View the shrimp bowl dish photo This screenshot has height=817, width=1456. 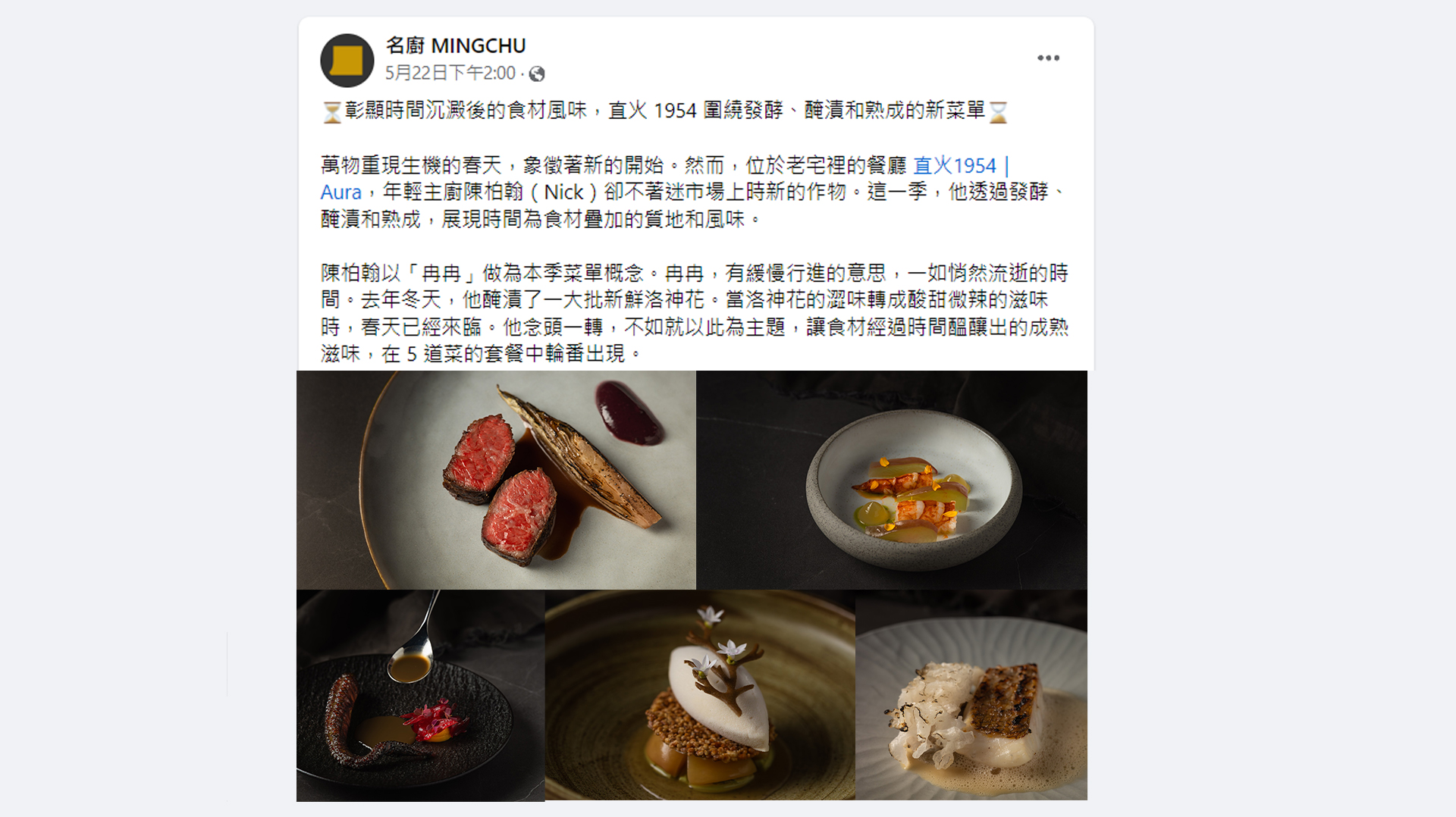[x=892, y=480]
